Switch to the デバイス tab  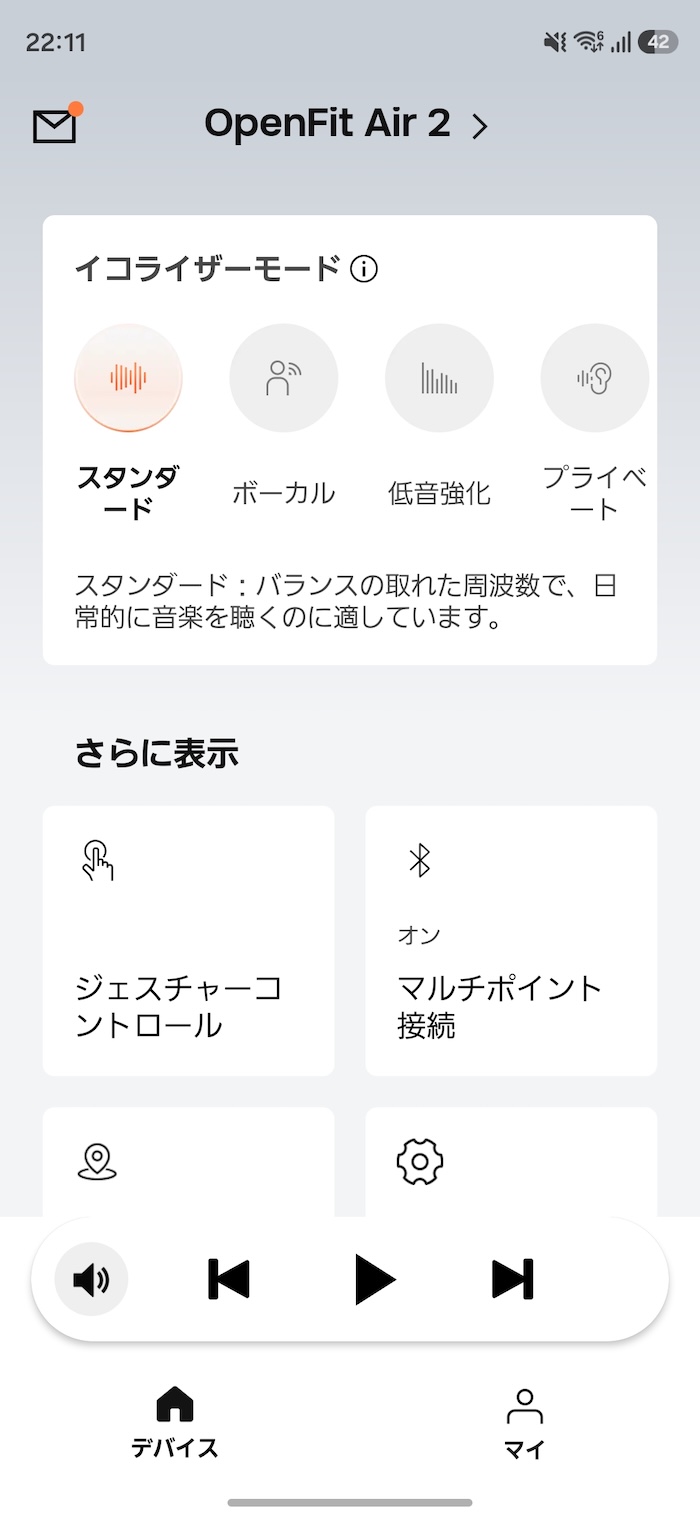(x=175, y=1423)
